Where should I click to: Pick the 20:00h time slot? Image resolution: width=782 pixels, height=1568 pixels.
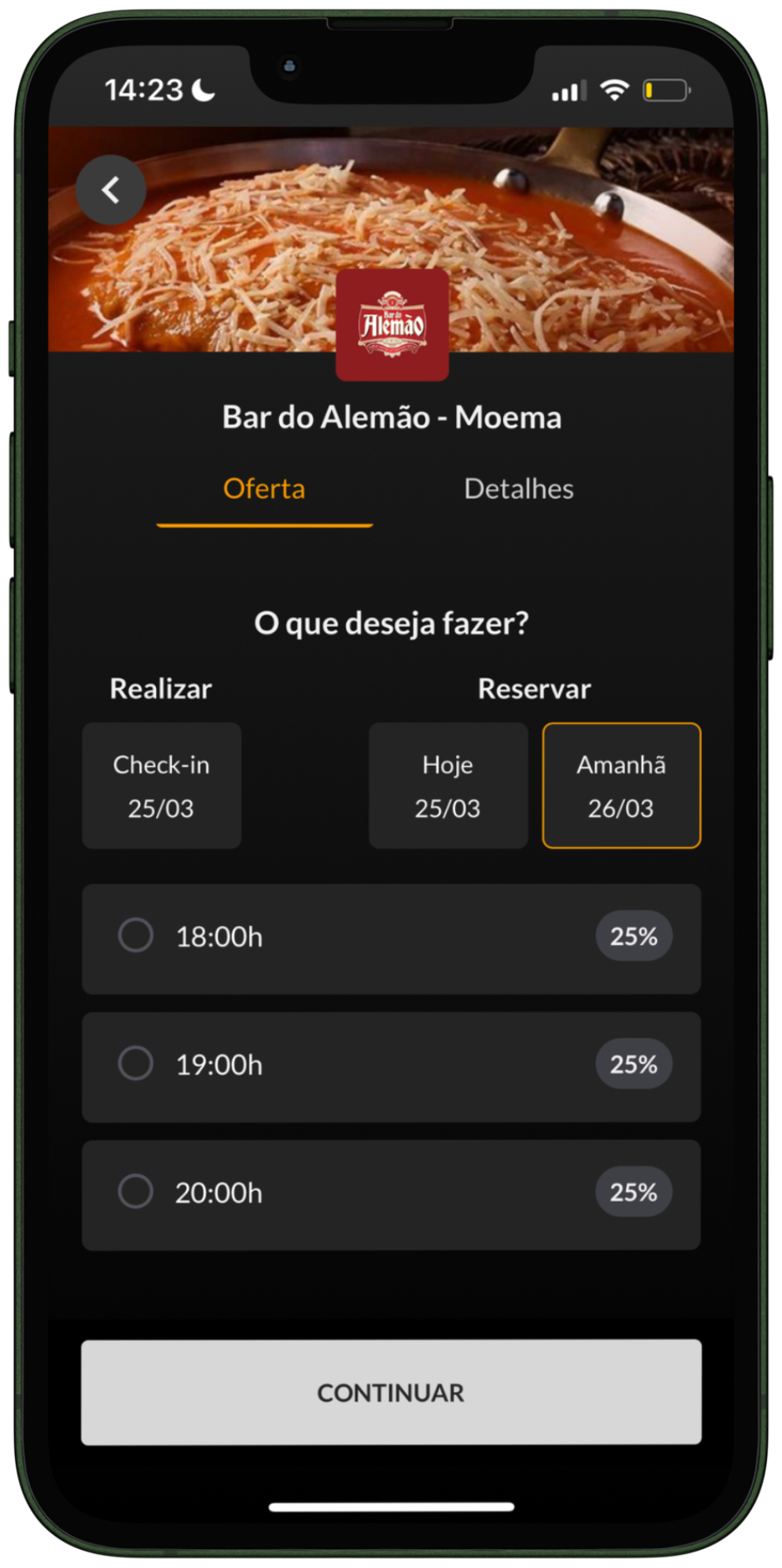coord(391,1195)
